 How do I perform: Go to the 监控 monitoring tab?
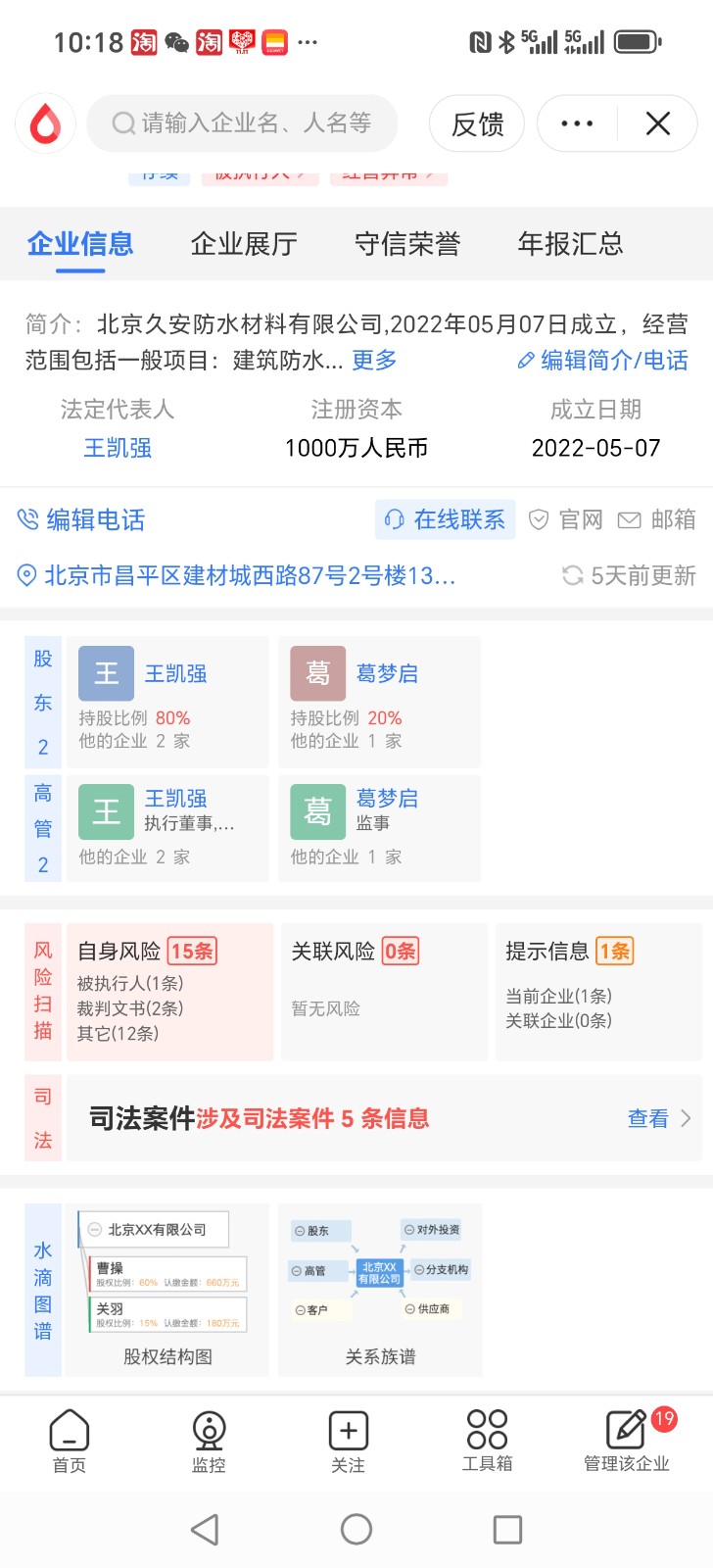[209, 1443]
